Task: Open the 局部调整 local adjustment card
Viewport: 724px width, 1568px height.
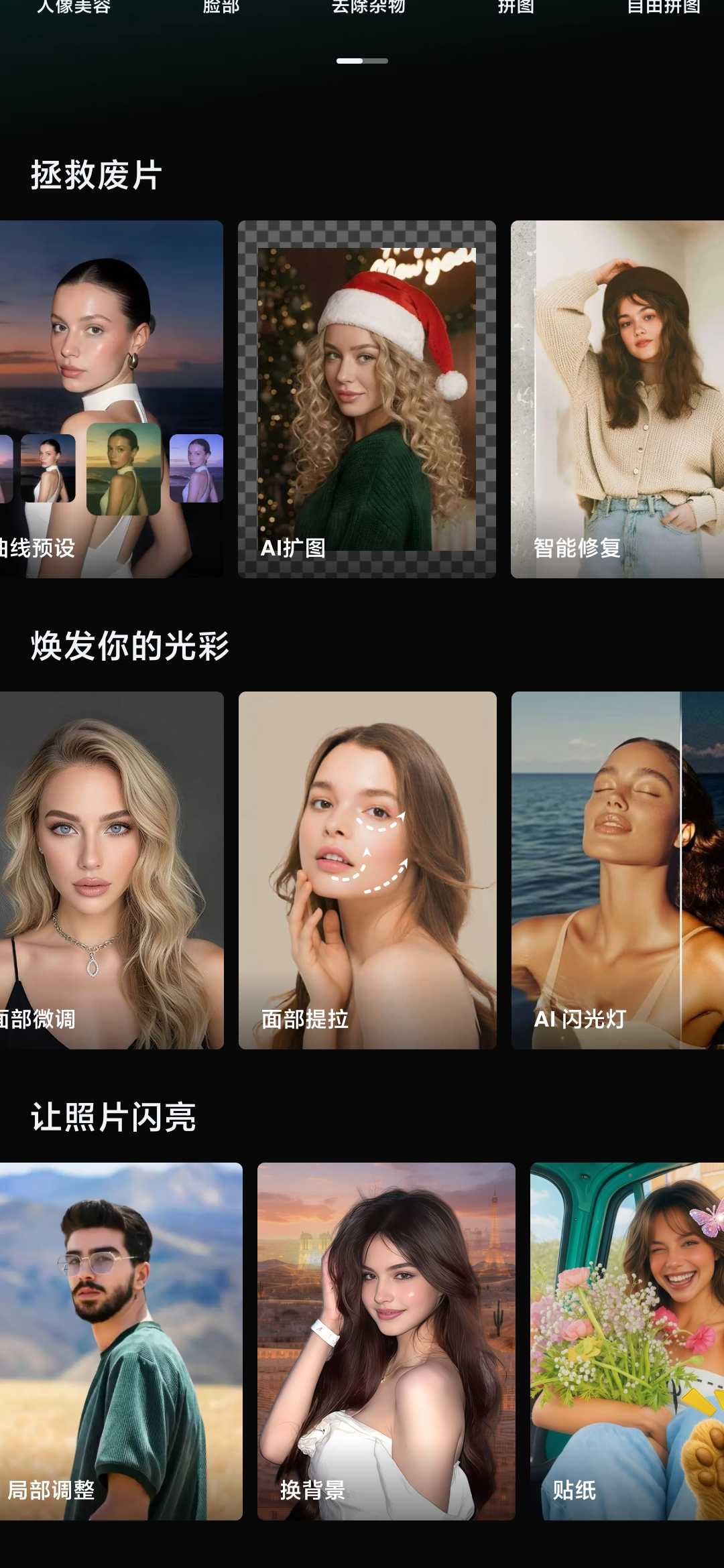Action: pyautogui.click(x=121, y=1341)
